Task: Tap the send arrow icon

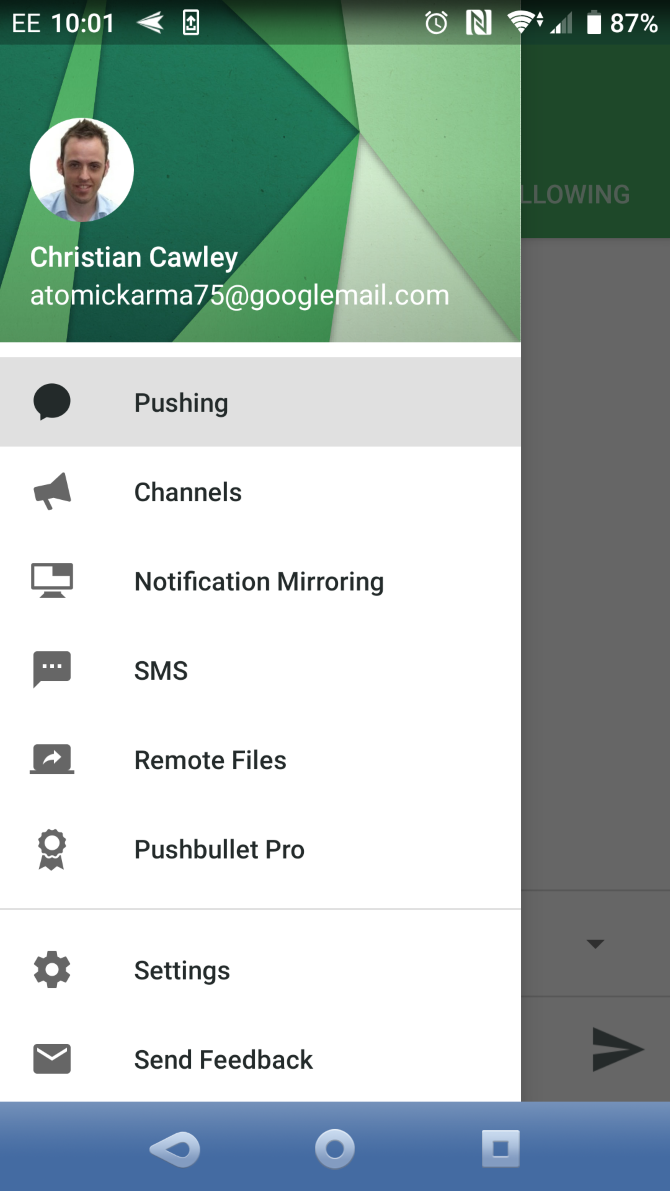Action: 618,1049
